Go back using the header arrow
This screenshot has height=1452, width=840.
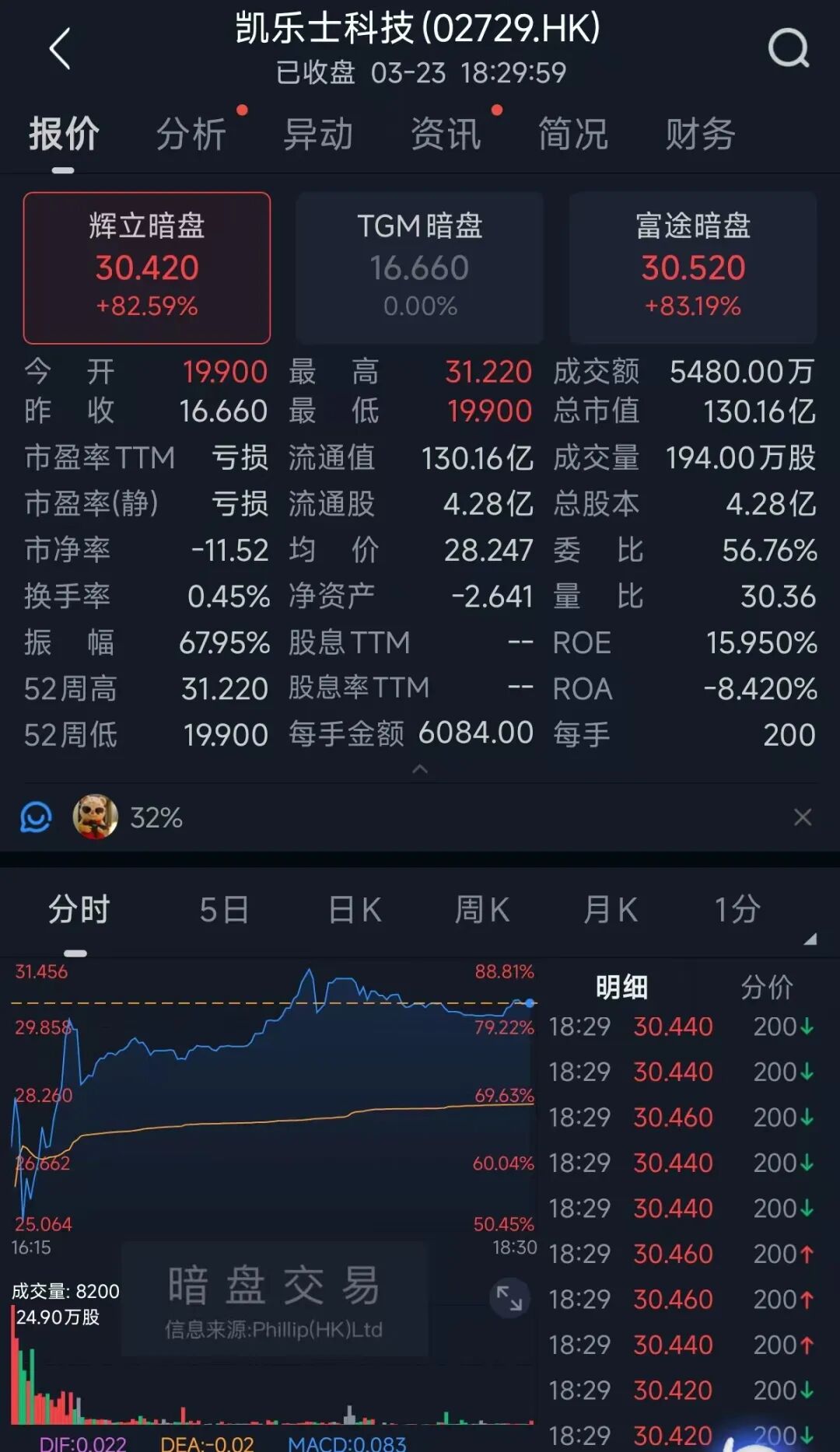tap(61, 49)
